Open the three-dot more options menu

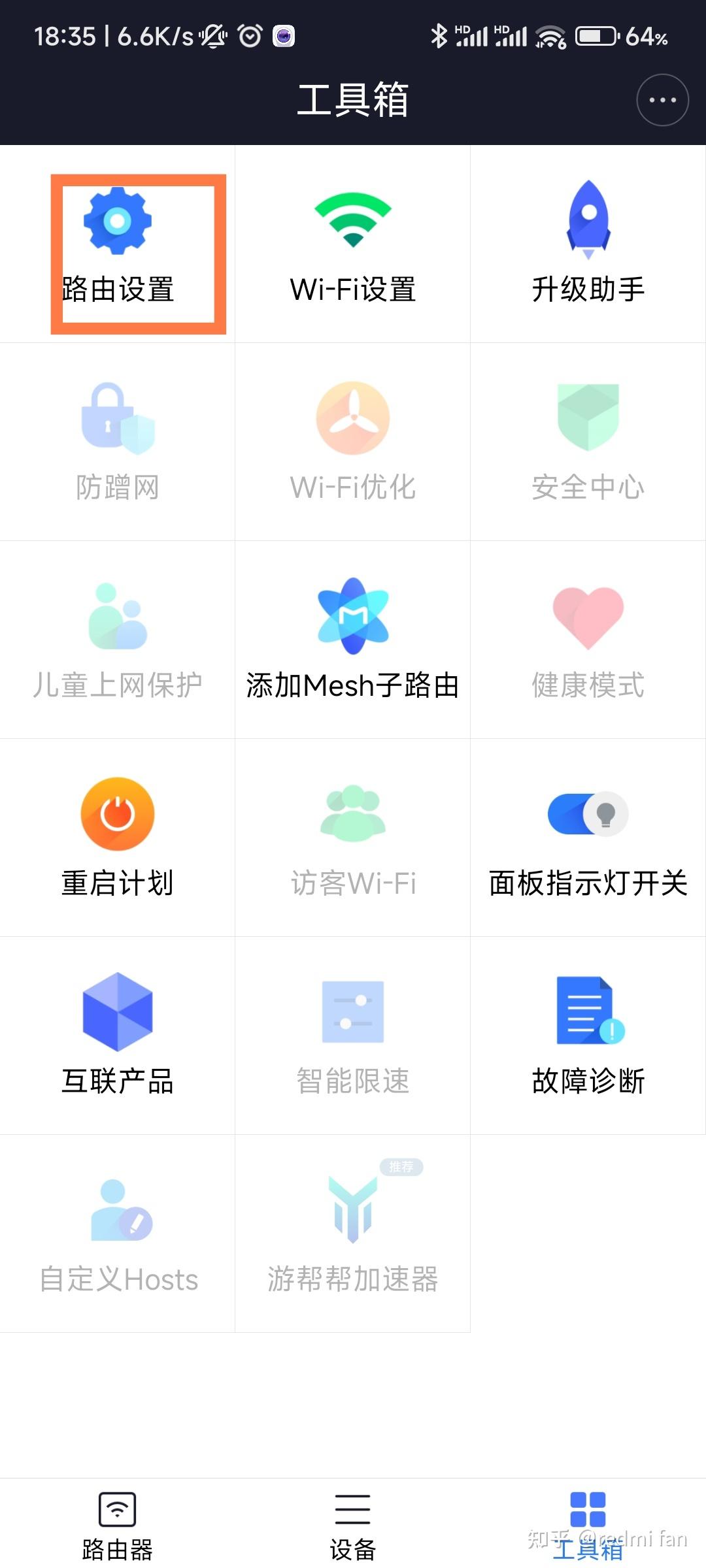(662, 100)
